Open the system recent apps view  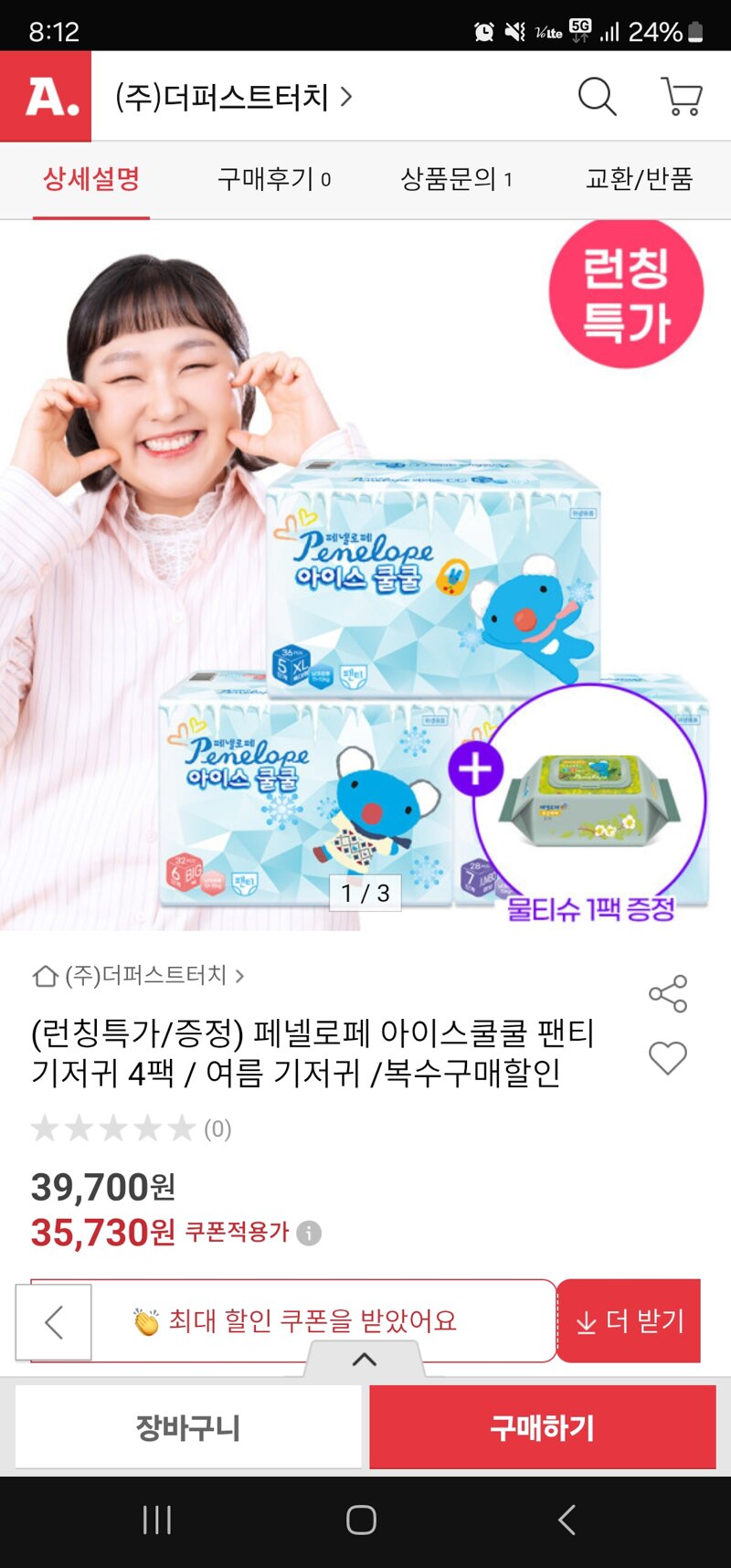(x=157, y=1520)
